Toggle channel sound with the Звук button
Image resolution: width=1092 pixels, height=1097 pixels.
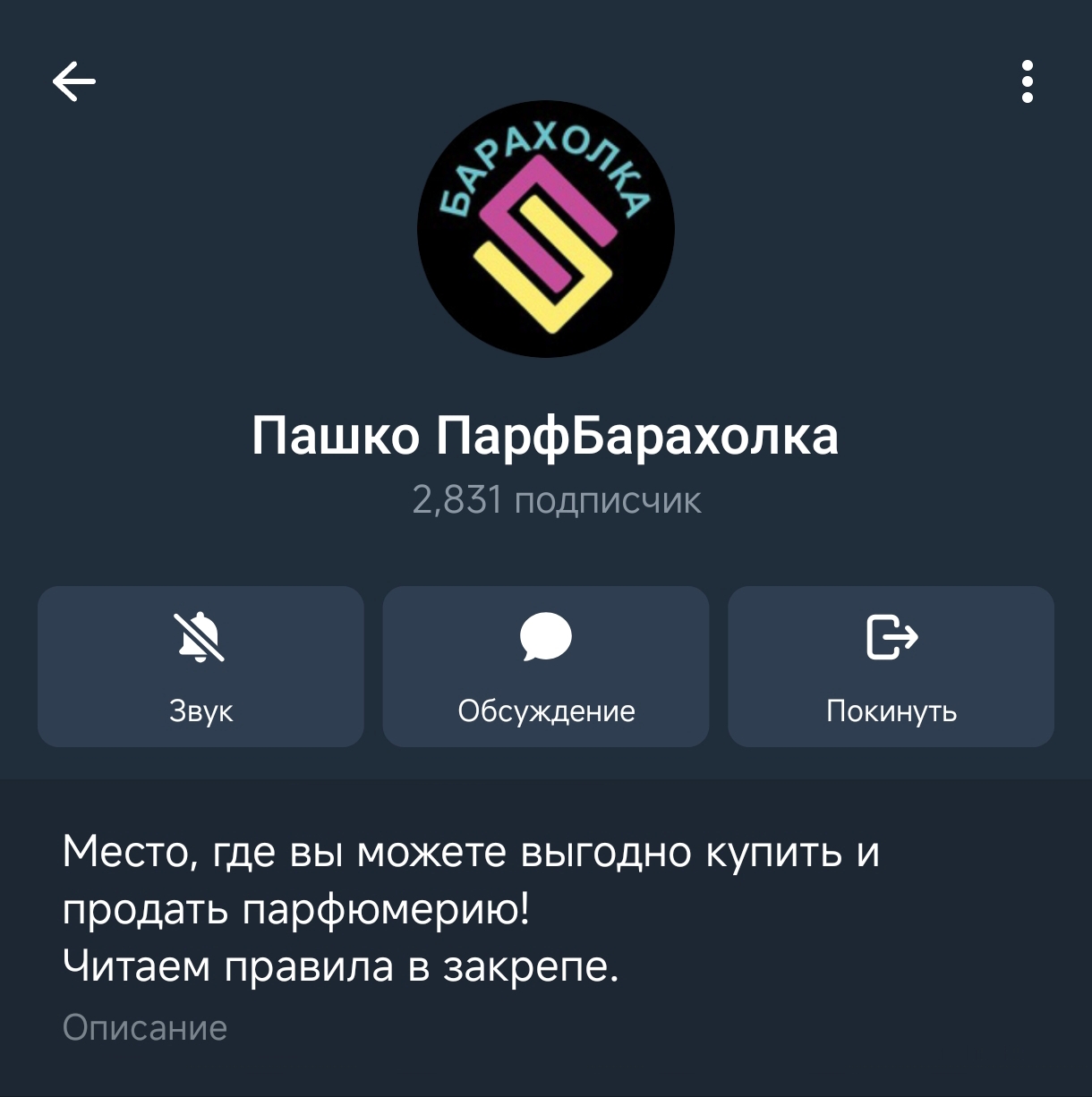(200, 667)
